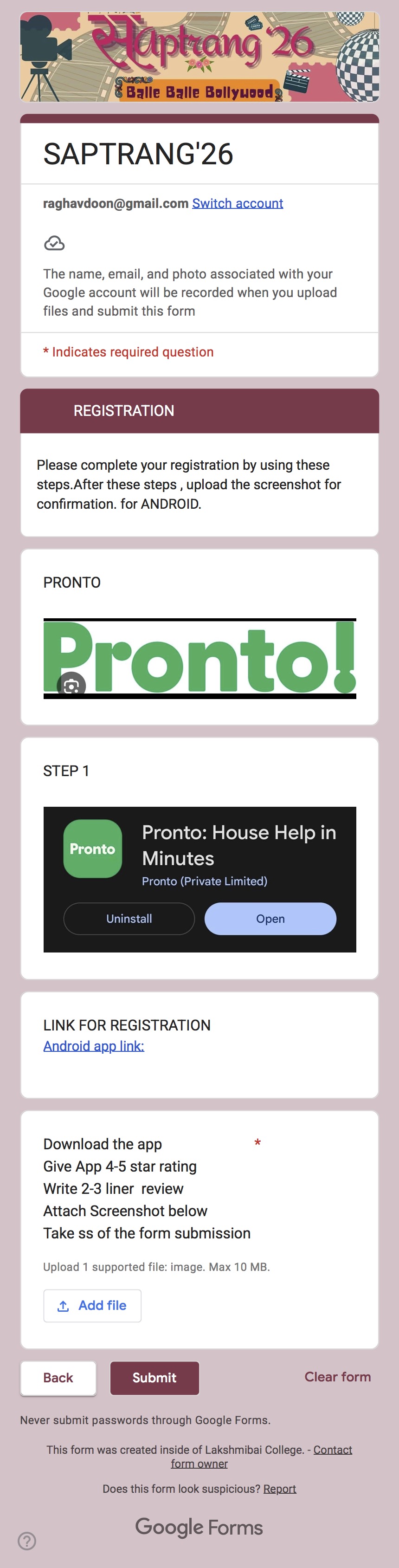399x1568 pixels.
Task: Open the Android app link
Action: (x=94, y=1046)
